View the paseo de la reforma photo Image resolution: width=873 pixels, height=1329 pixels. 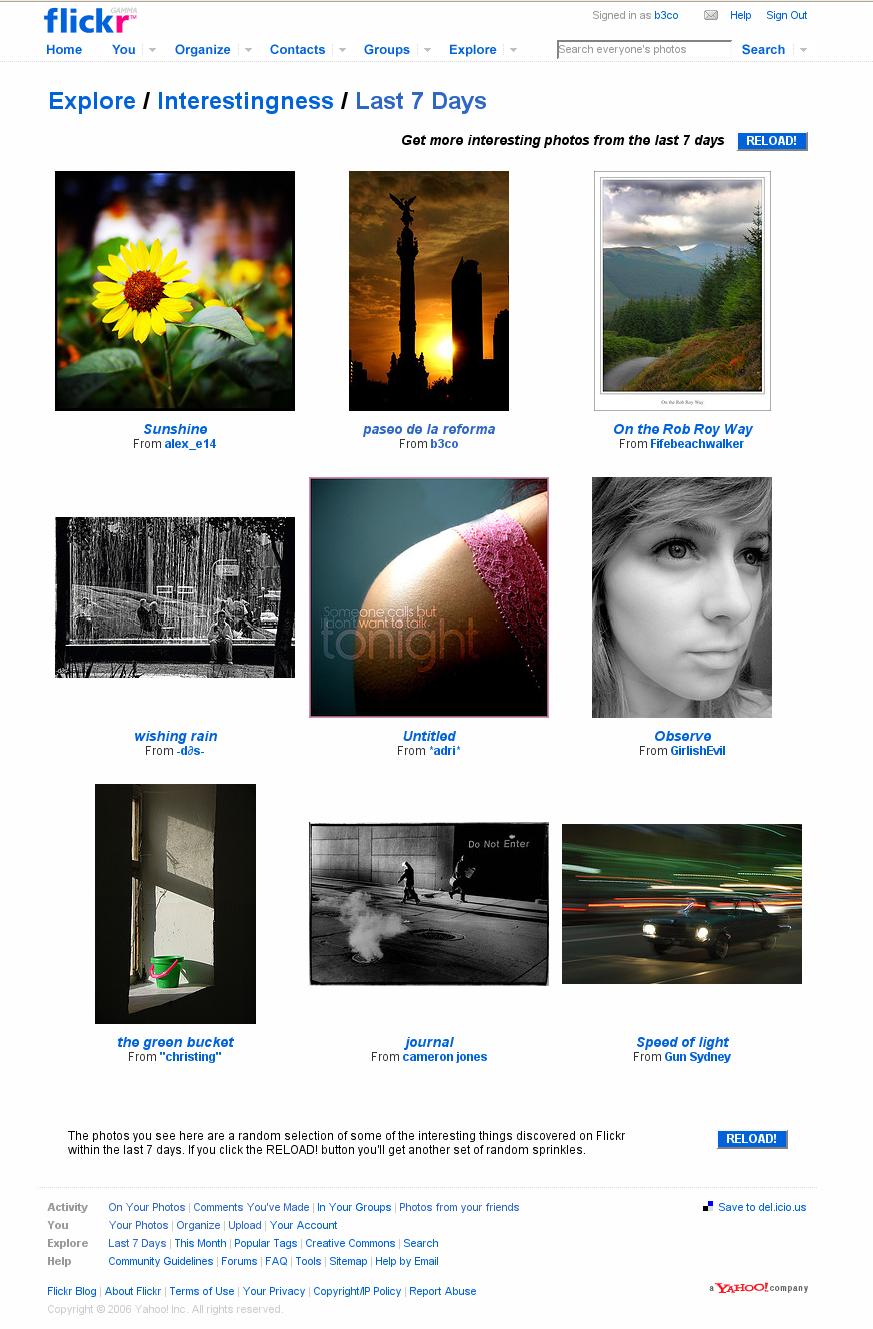[429, 291]
